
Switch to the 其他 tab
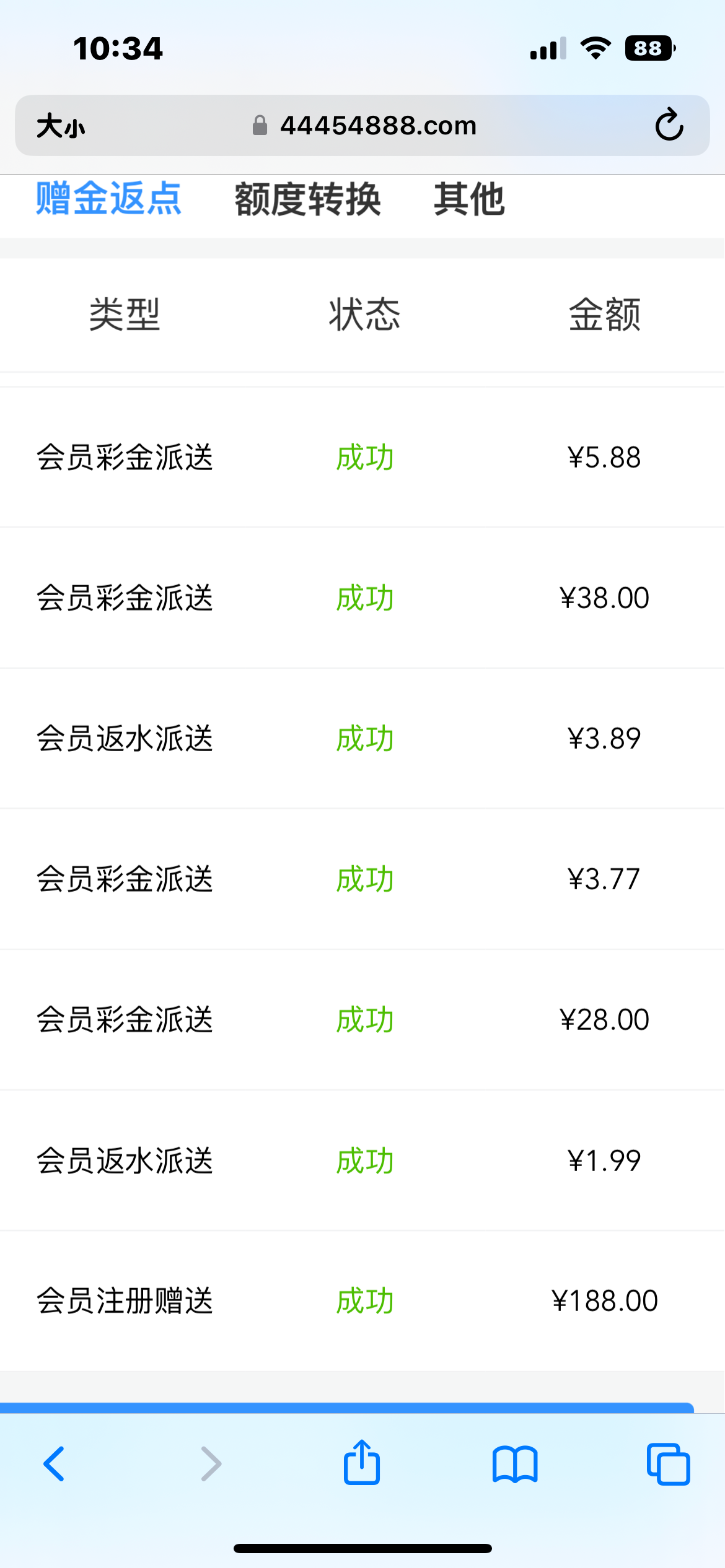click(469, 199)
